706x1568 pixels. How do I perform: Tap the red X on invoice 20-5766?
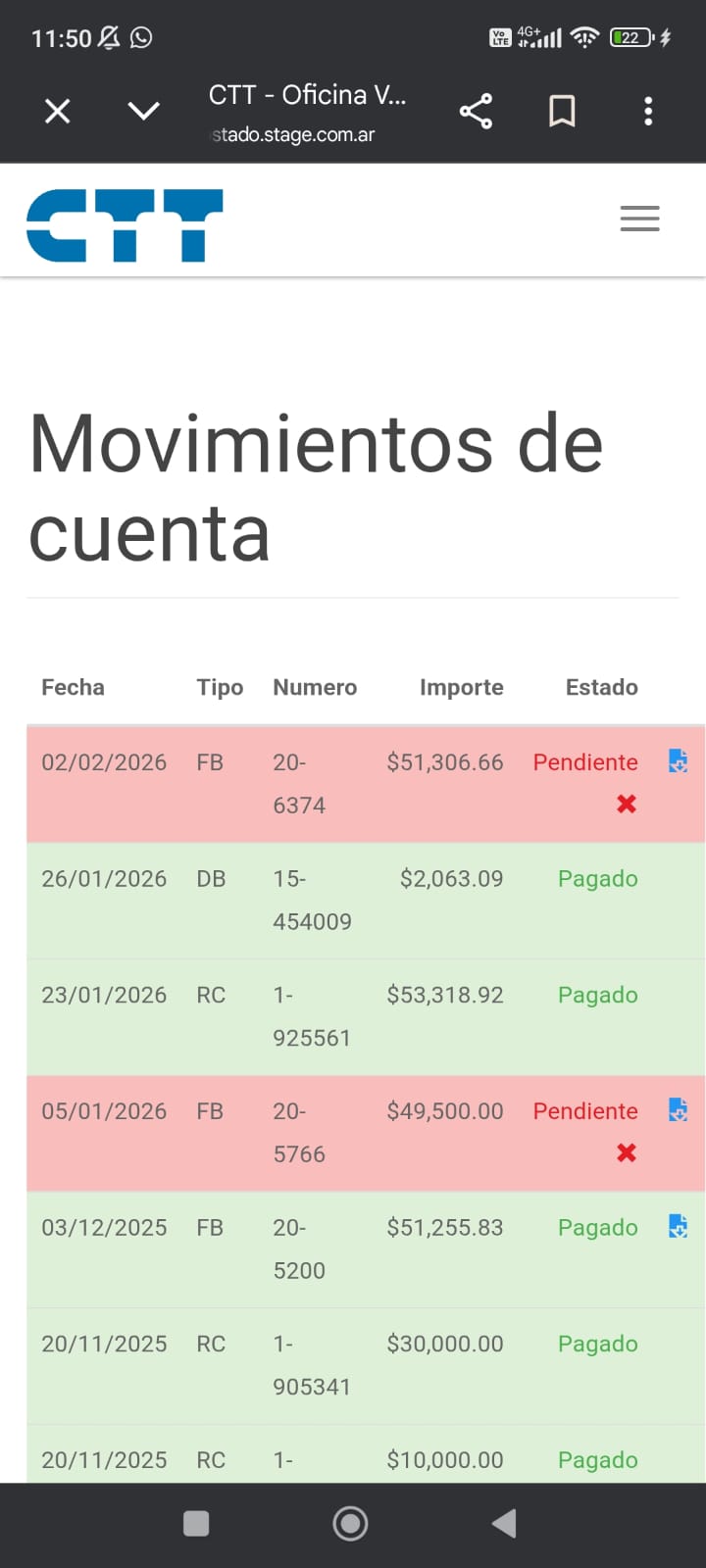coord(627,1153)
